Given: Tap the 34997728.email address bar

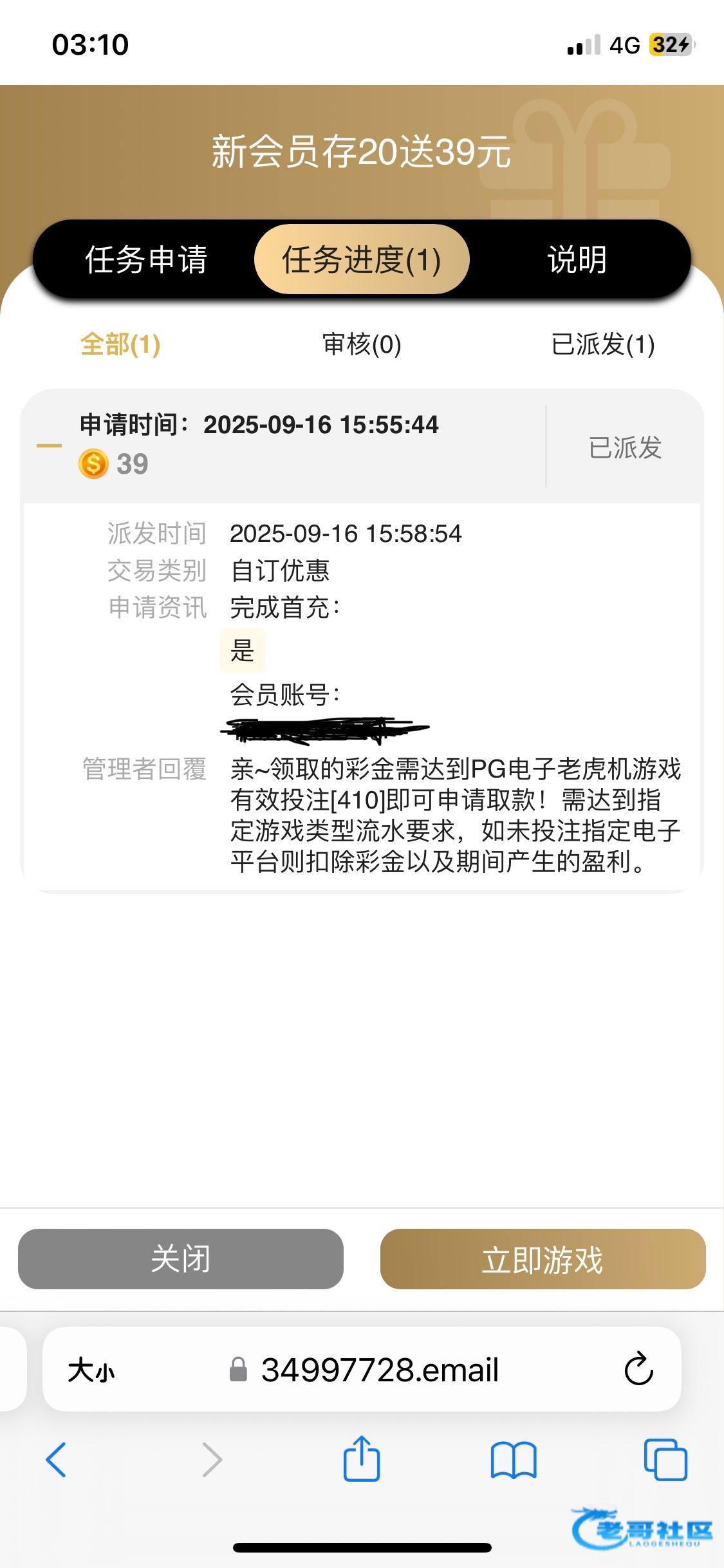Looking at the screenshot, I should click(380, 1370).
